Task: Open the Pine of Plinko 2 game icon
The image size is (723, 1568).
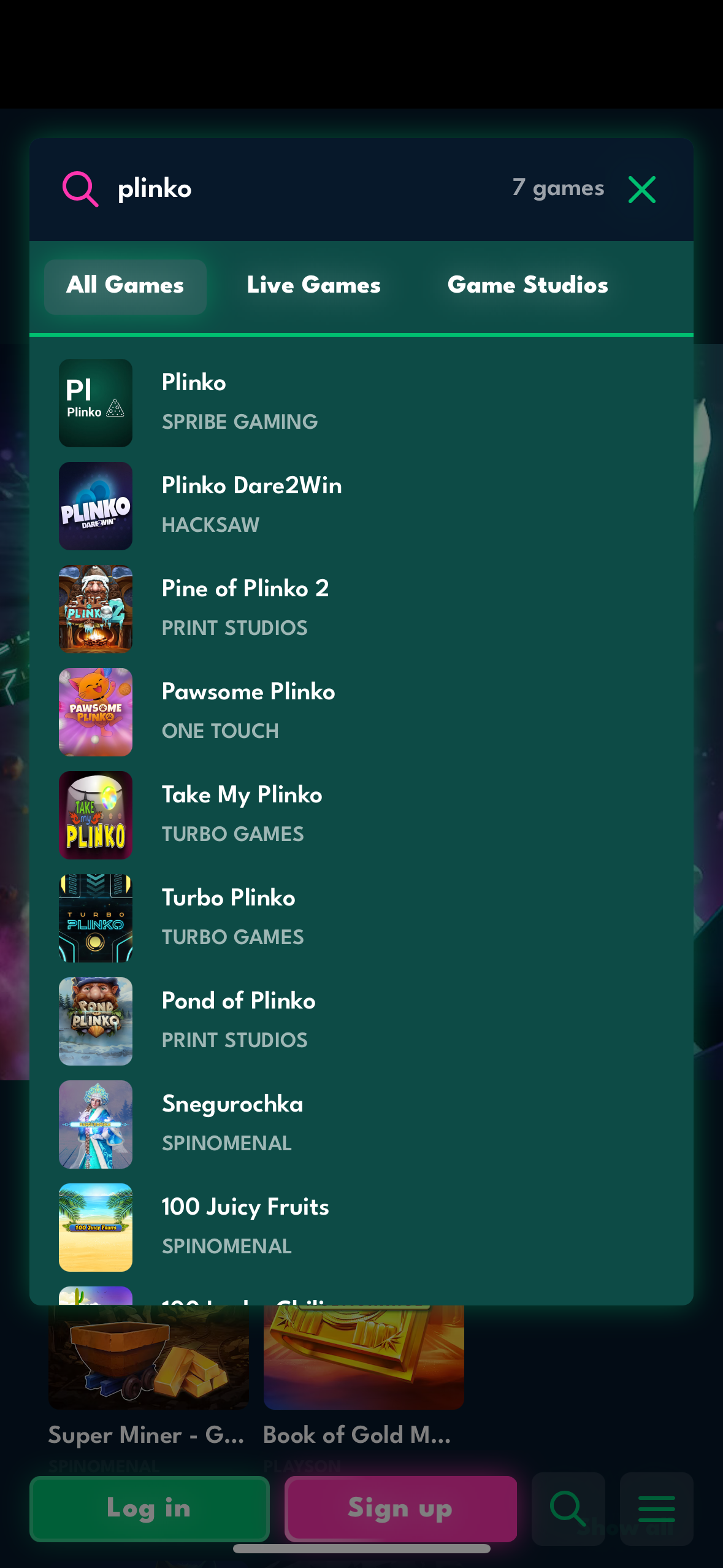Action: tap(95, 609)
